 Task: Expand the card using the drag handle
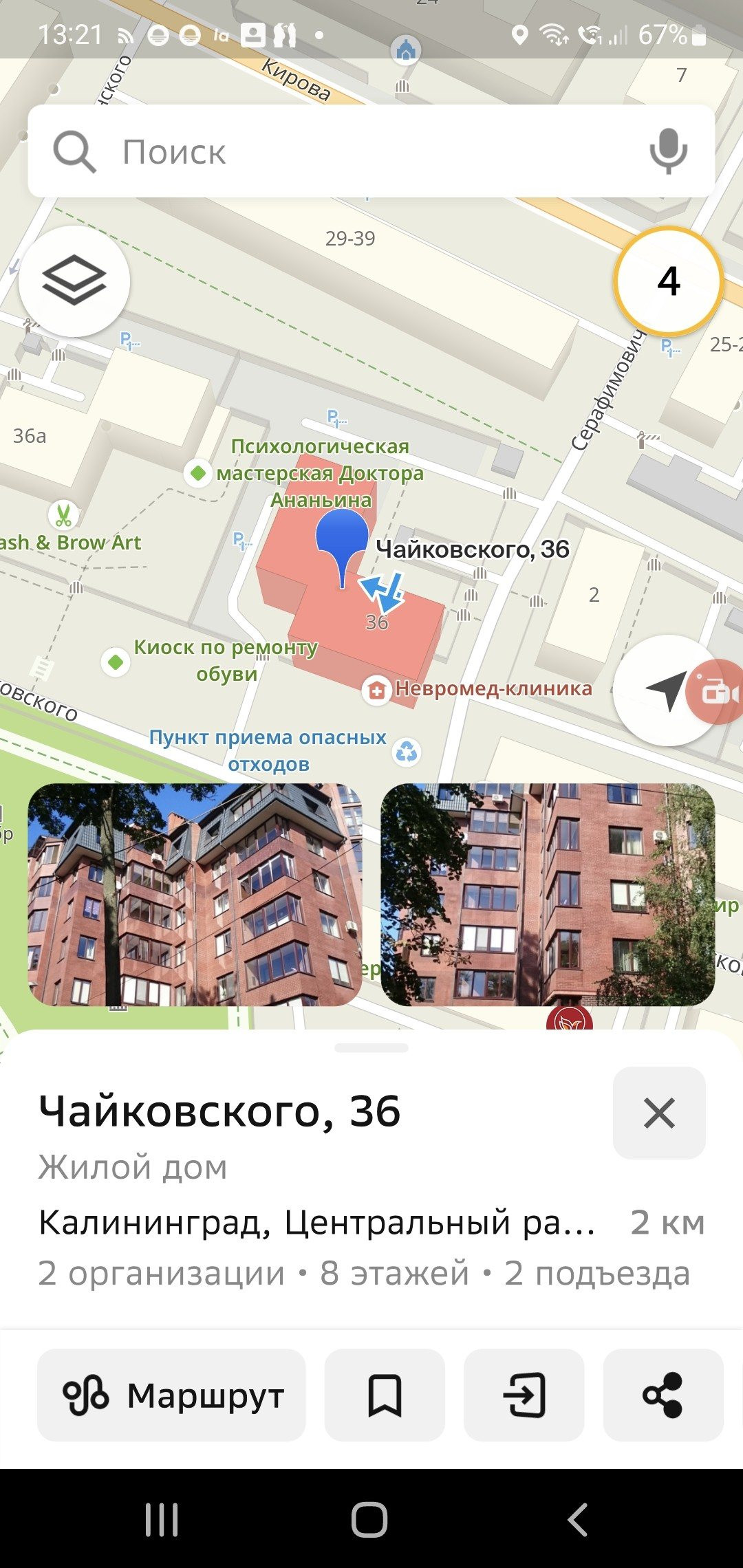371,1047
